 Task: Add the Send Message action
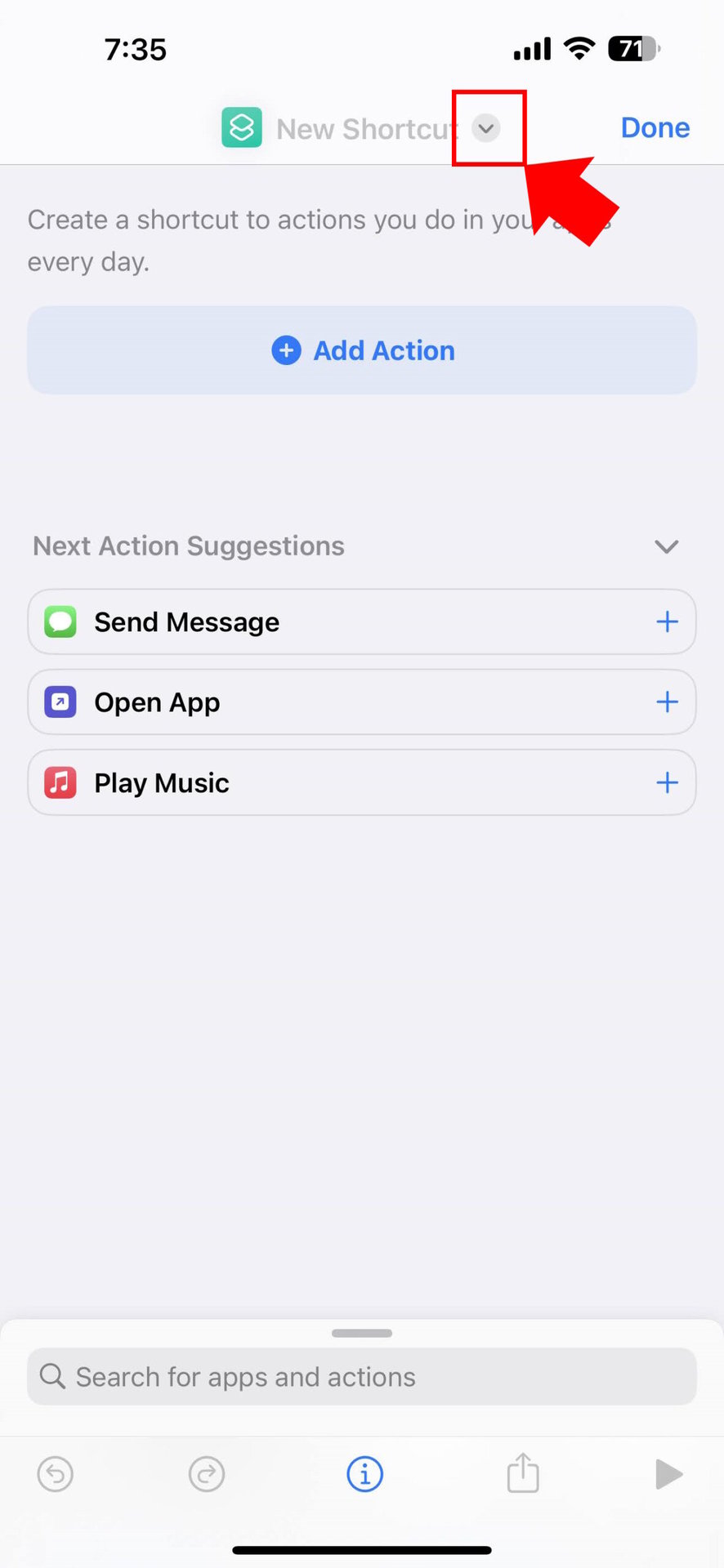[x=667, y=622]
